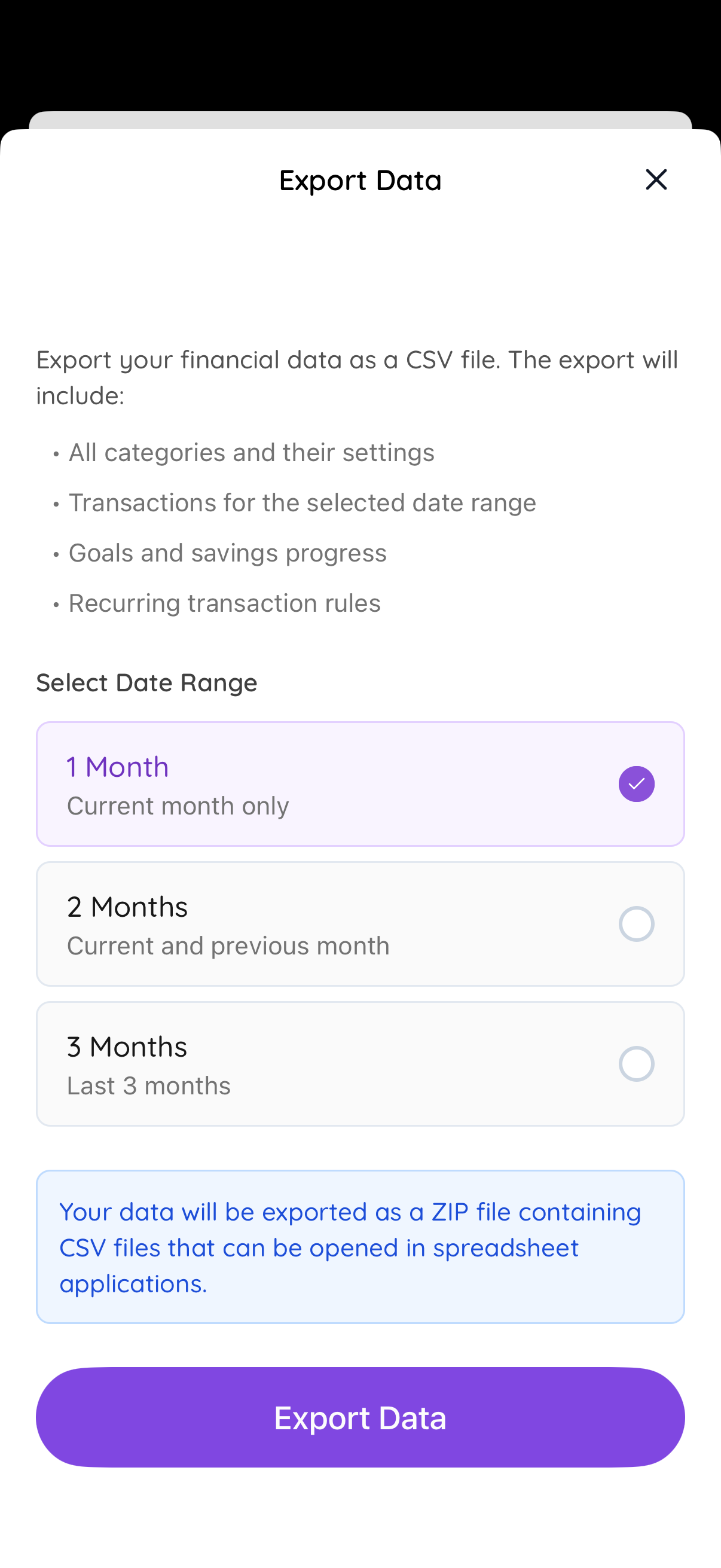Click the Select Date Range heading
Screen dimensions: 721x1568
[146, 682]
